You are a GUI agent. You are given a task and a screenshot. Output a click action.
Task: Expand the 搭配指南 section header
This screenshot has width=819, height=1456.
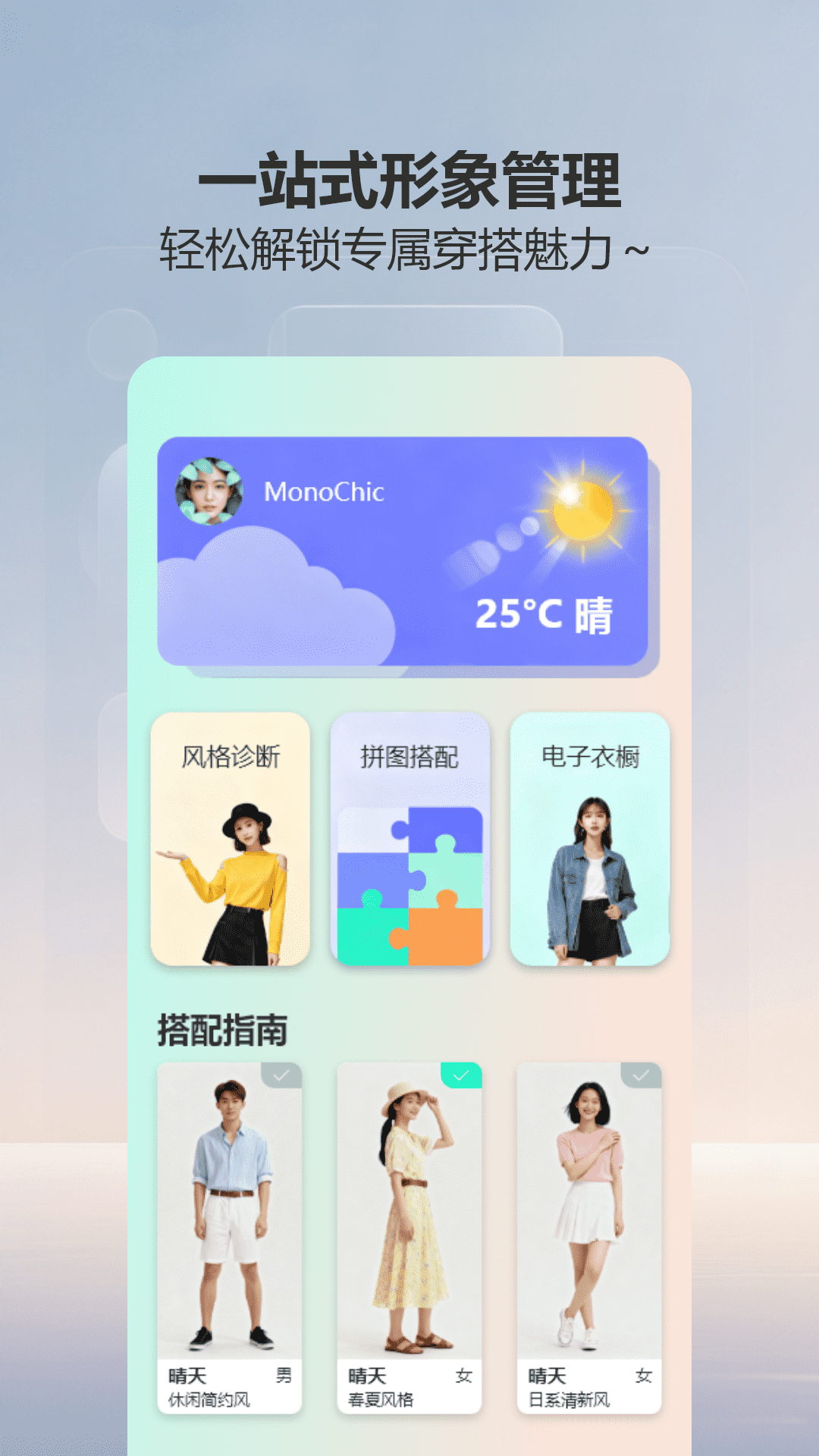[x=221, y=1028]
